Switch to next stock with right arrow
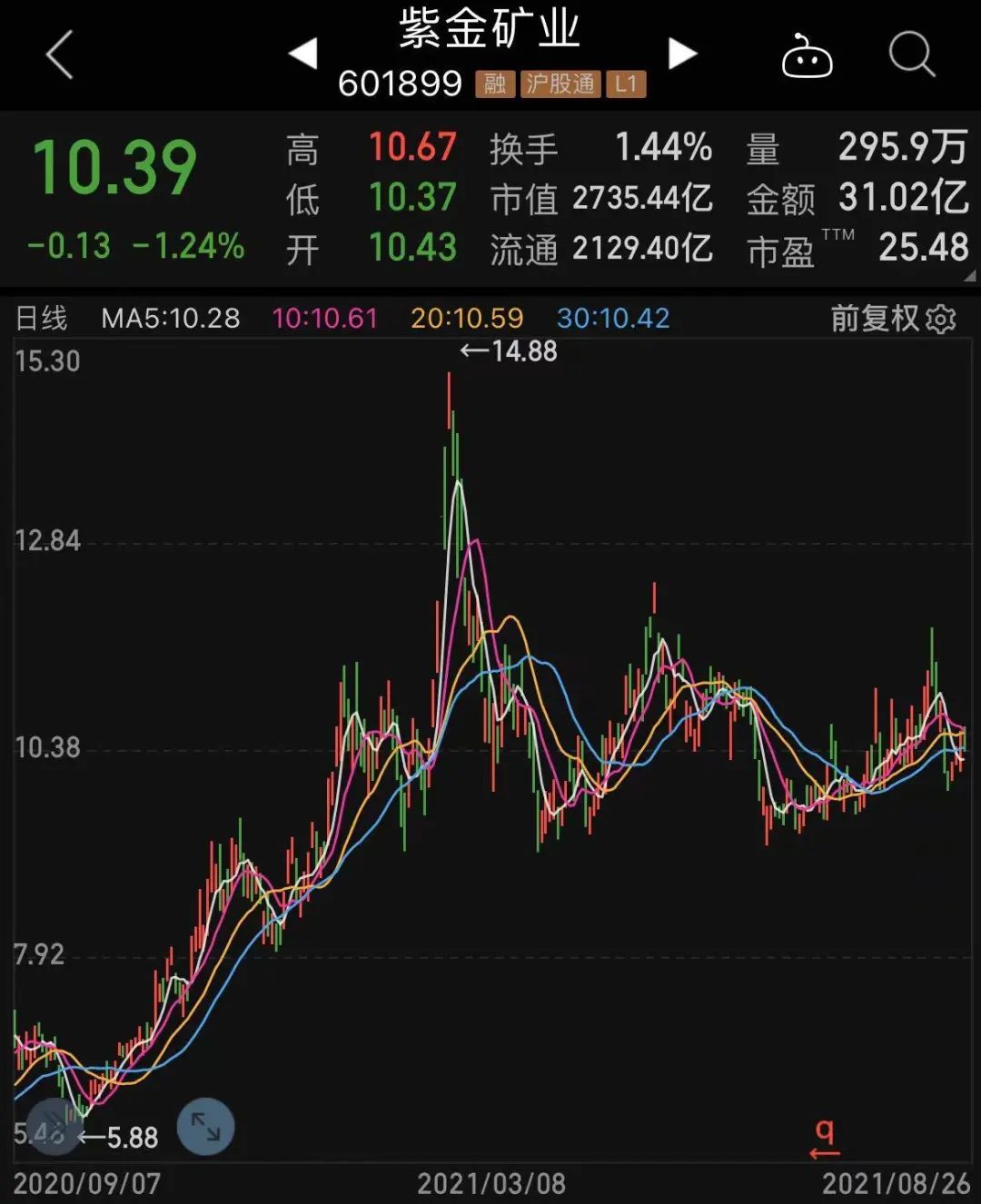Image resolution: width=981 pixels, height=1204 pixels. pyautogui.click(x=683, y=53)
